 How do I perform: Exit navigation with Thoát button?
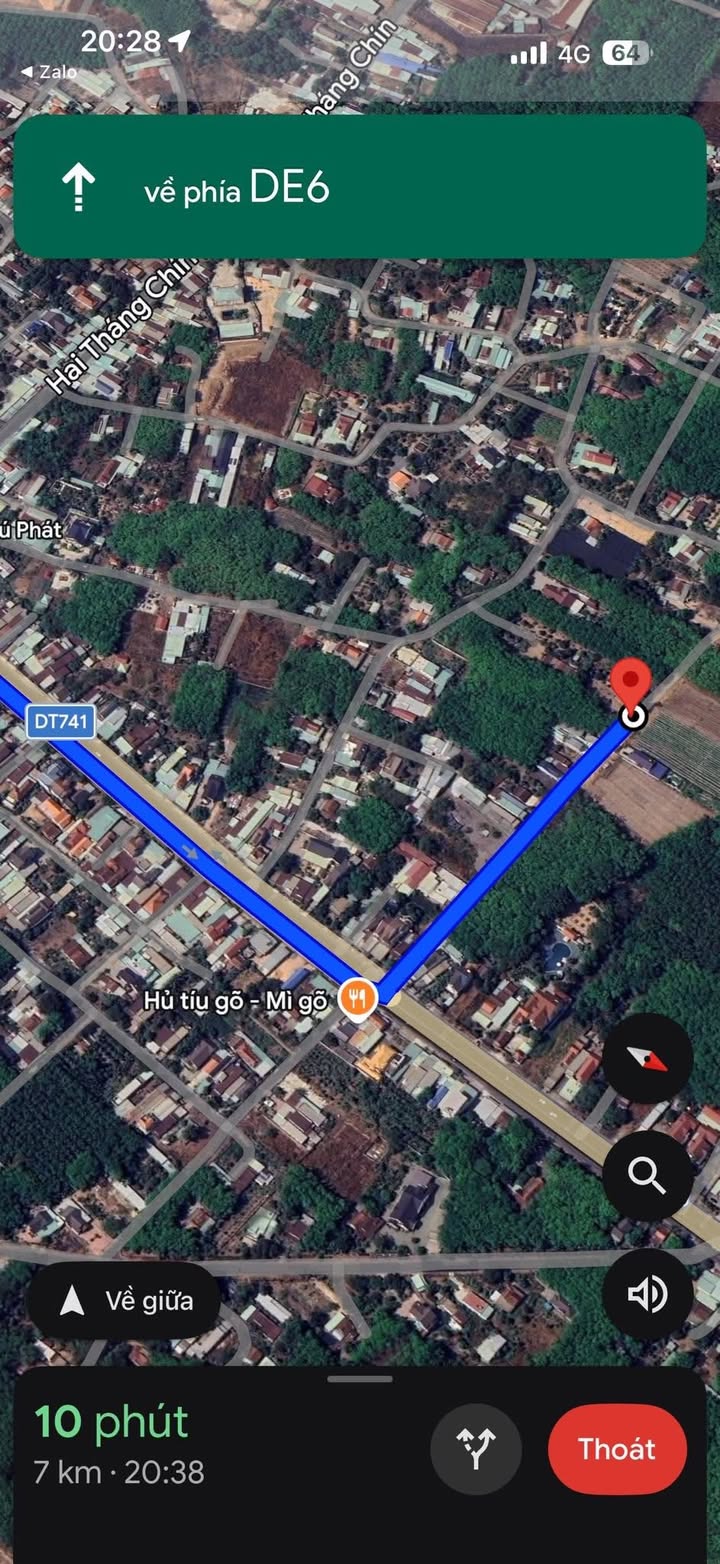(x=617, y=1449)
